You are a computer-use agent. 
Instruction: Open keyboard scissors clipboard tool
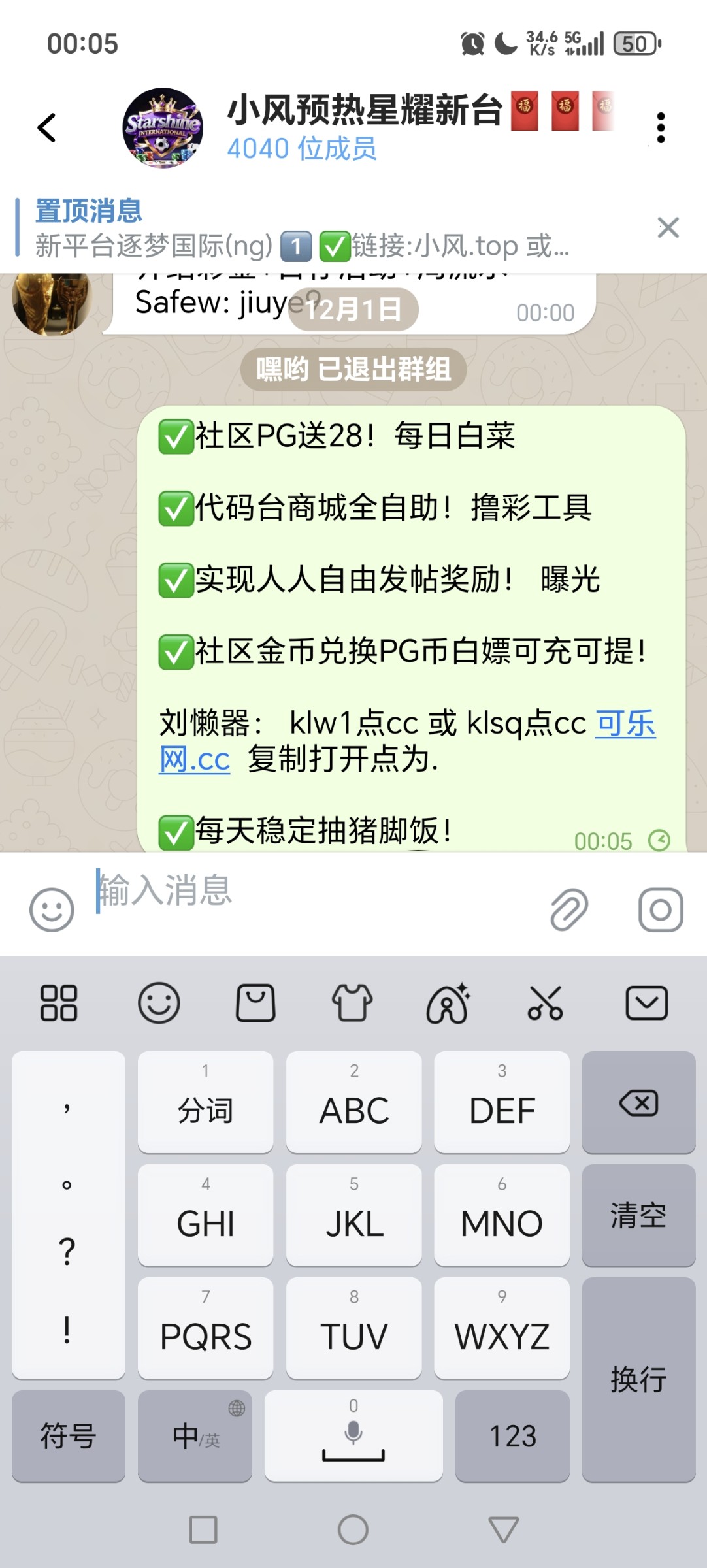click(545, 1003)
